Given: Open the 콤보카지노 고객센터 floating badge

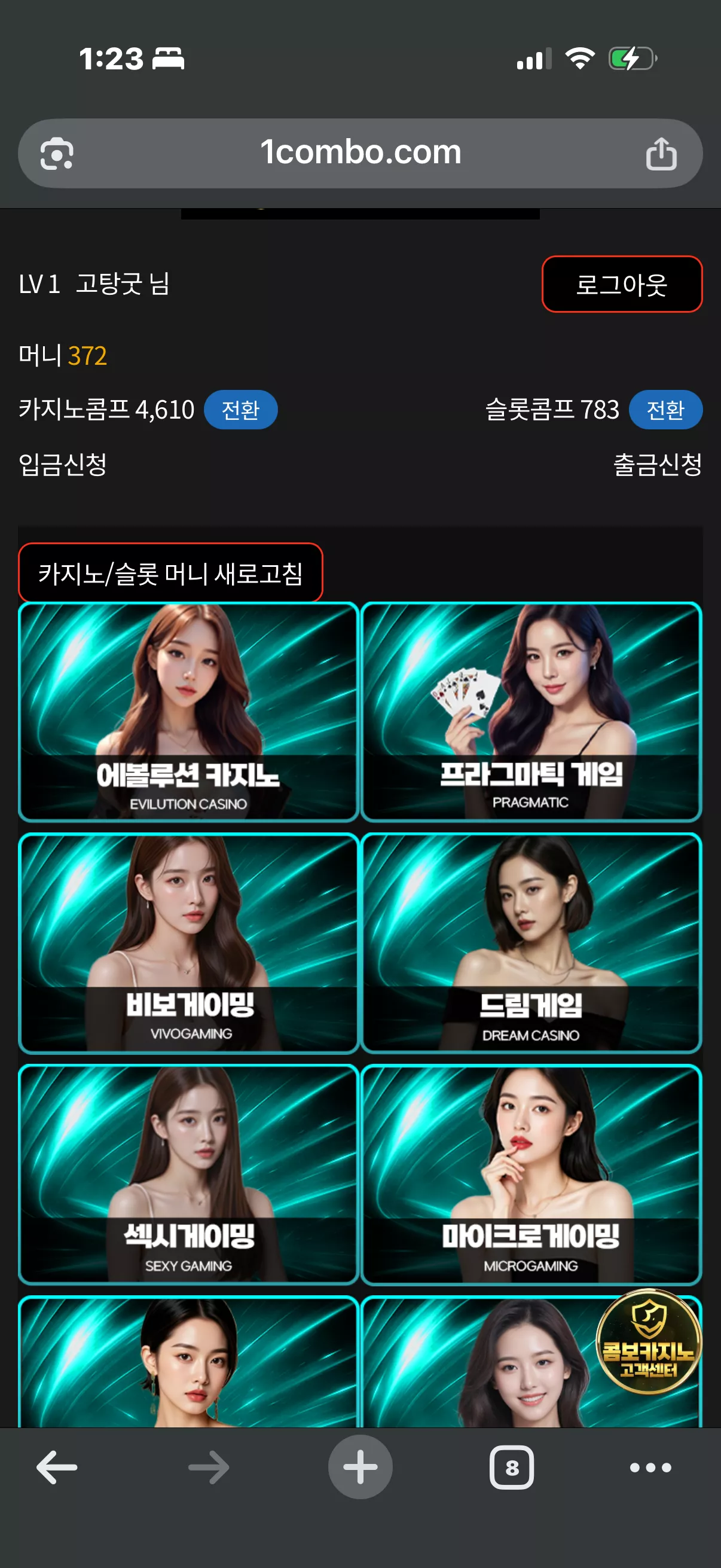Looking at the screenshot, I should pyautogui.click(x=649, y=1341).
